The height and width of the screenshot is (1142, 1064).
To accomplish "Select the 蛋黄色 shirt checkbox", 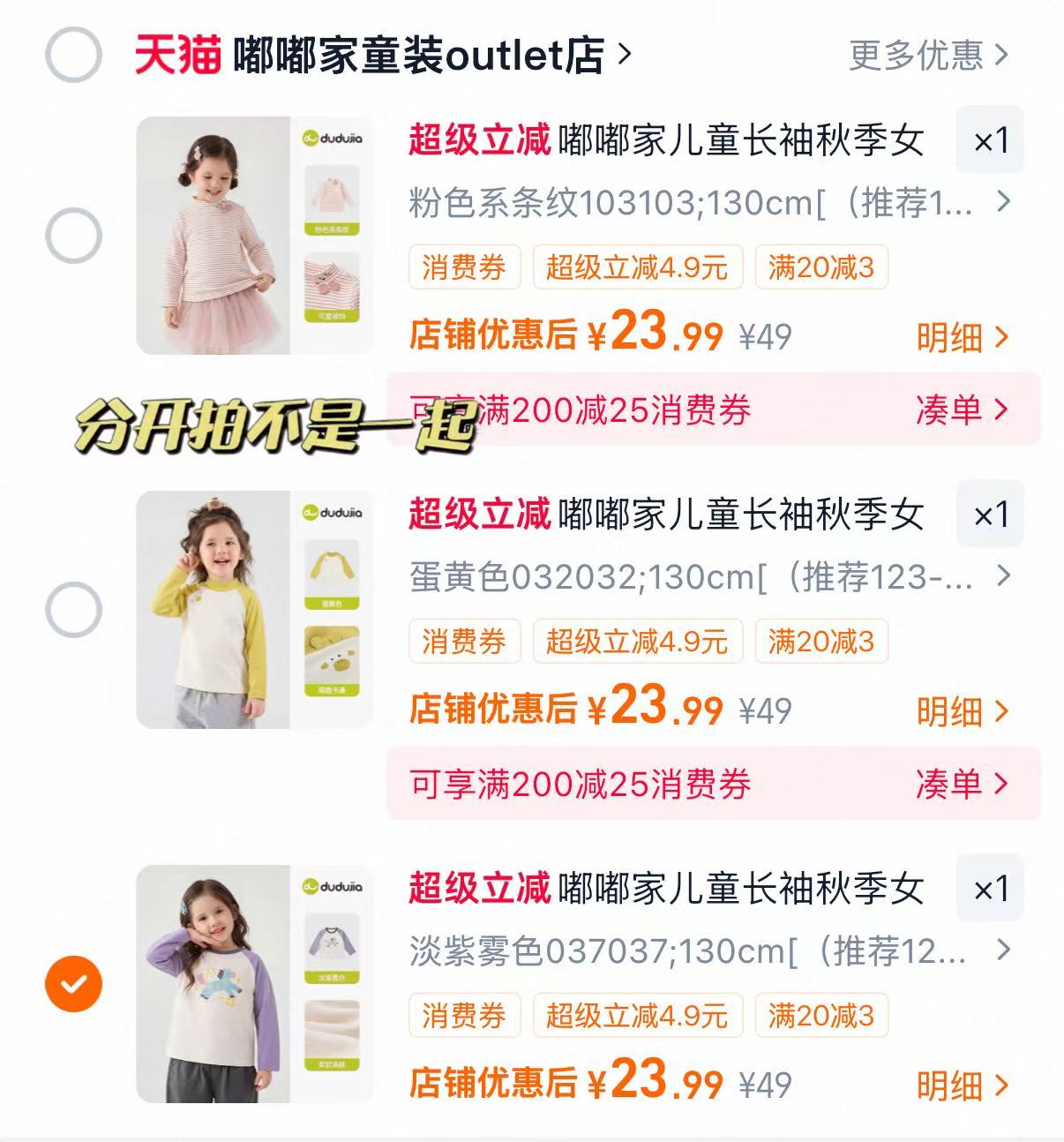I will [x=73, y=610].
